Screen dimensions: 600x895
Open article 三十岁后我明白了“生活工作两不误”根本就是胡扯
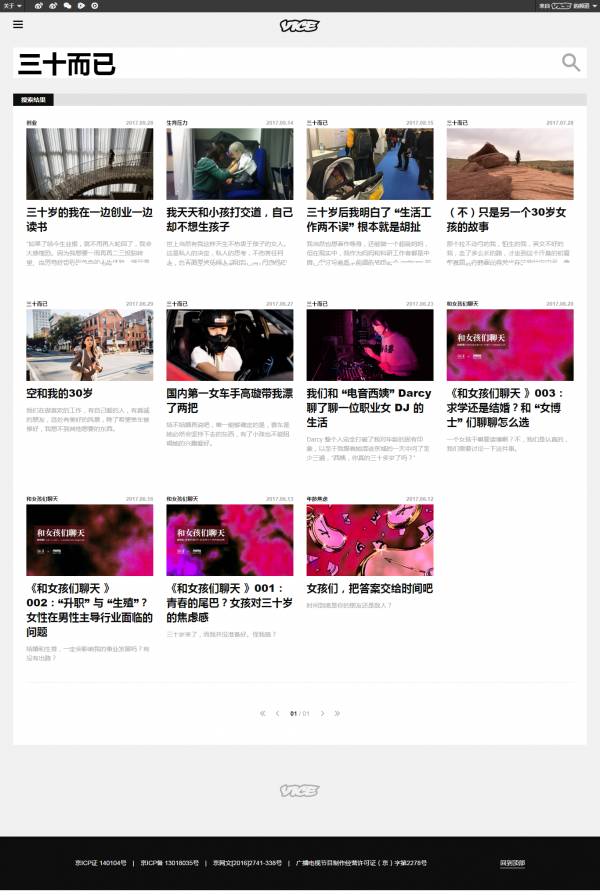[x=369, y=219]
